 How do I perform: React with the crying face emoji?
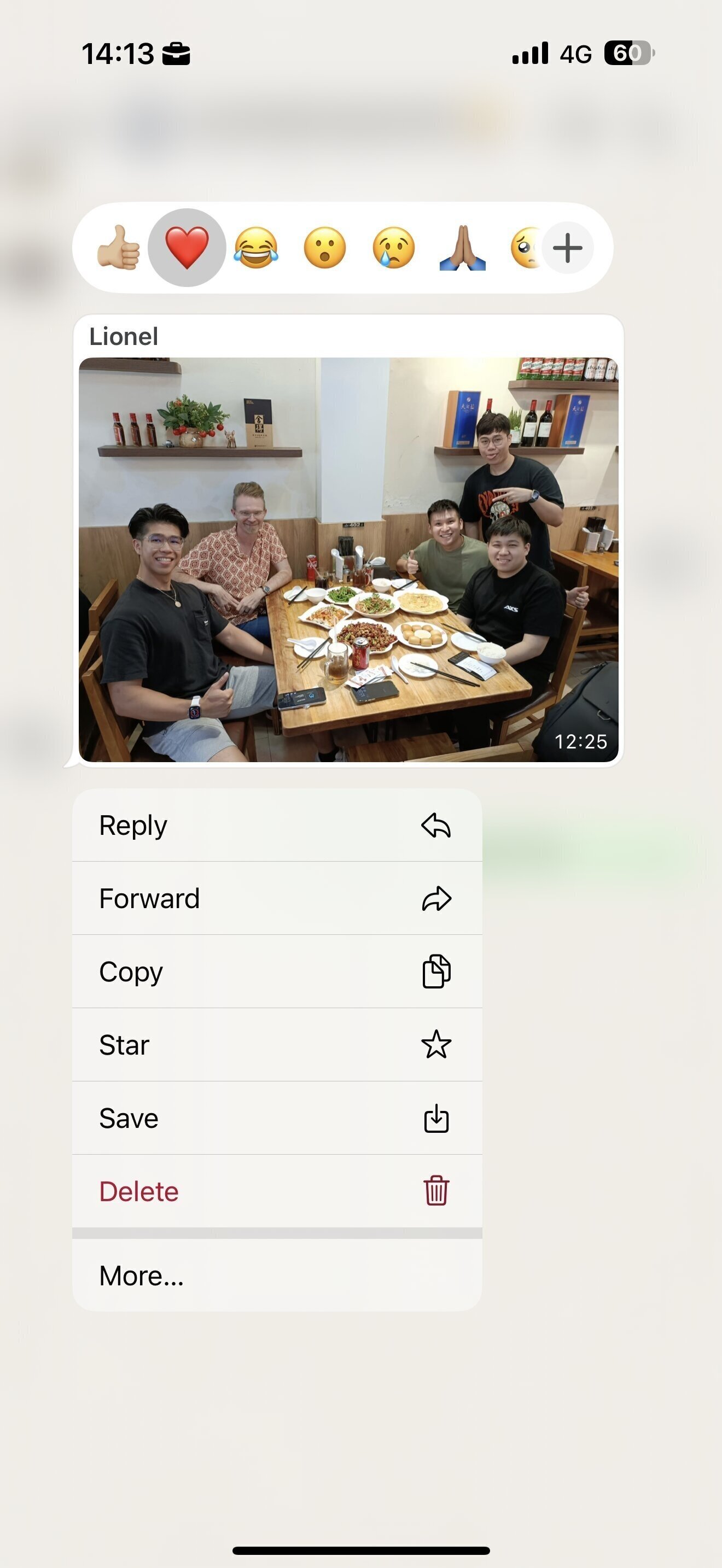pyautogui.click(x=393, y=247)
